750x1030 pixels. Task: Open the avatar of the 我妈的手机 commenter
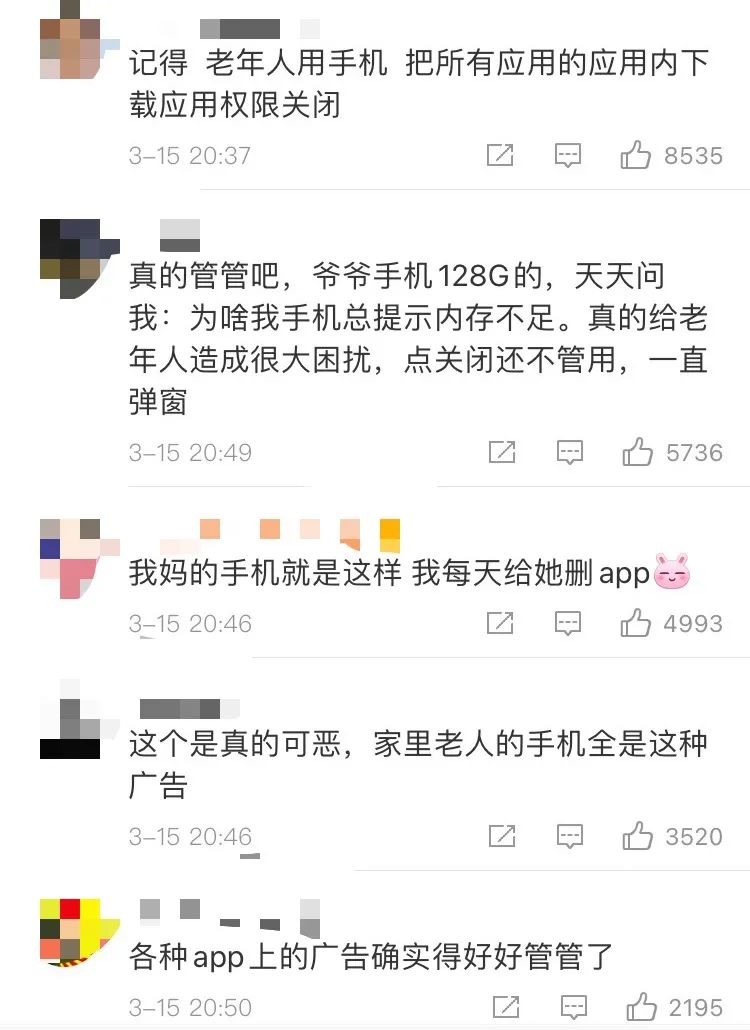pyautogui.click(x=71, y=556)
